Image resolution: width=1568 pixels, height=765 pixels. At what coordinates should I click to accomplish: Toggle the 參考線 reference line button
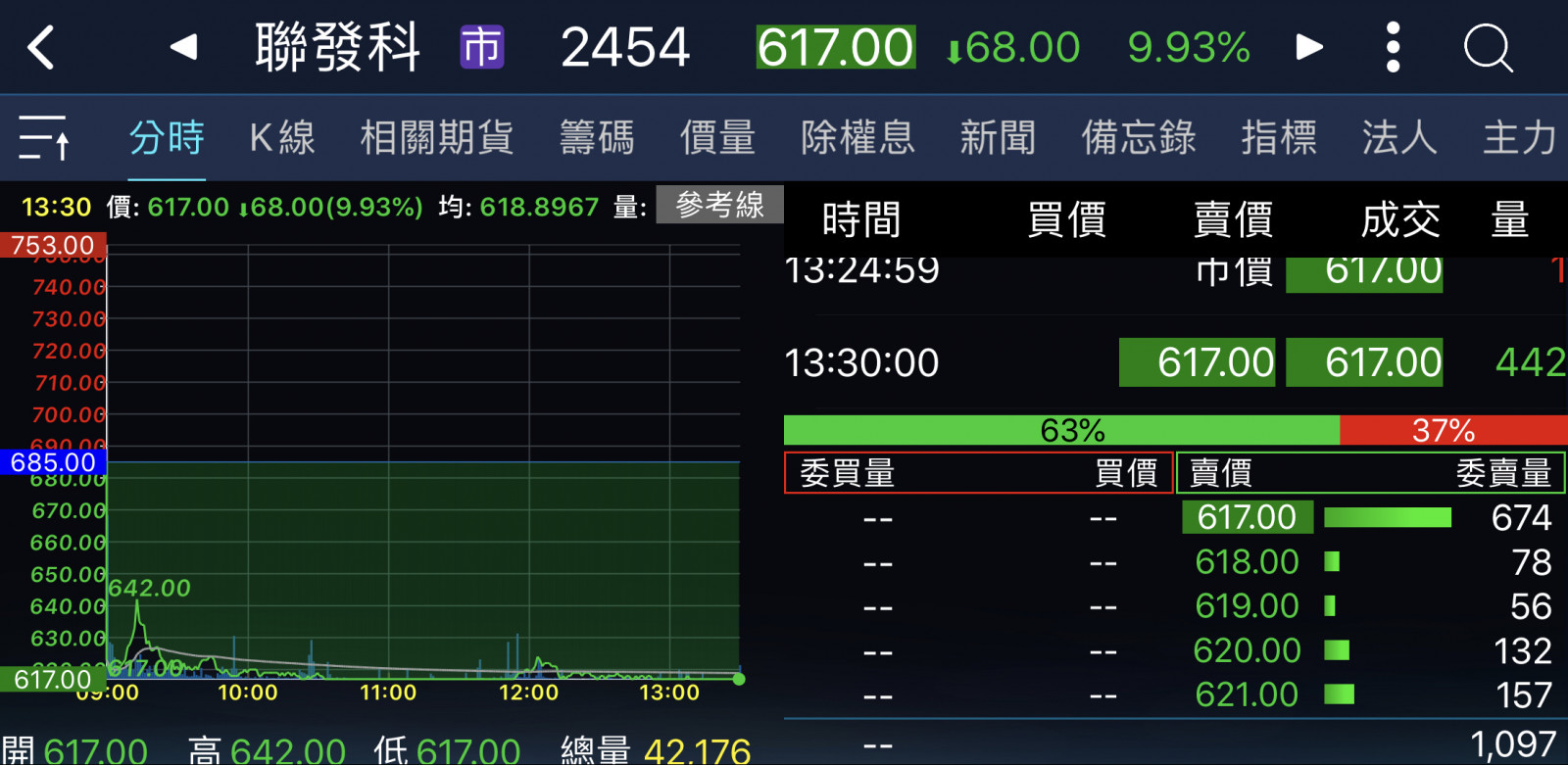(719, 205)
